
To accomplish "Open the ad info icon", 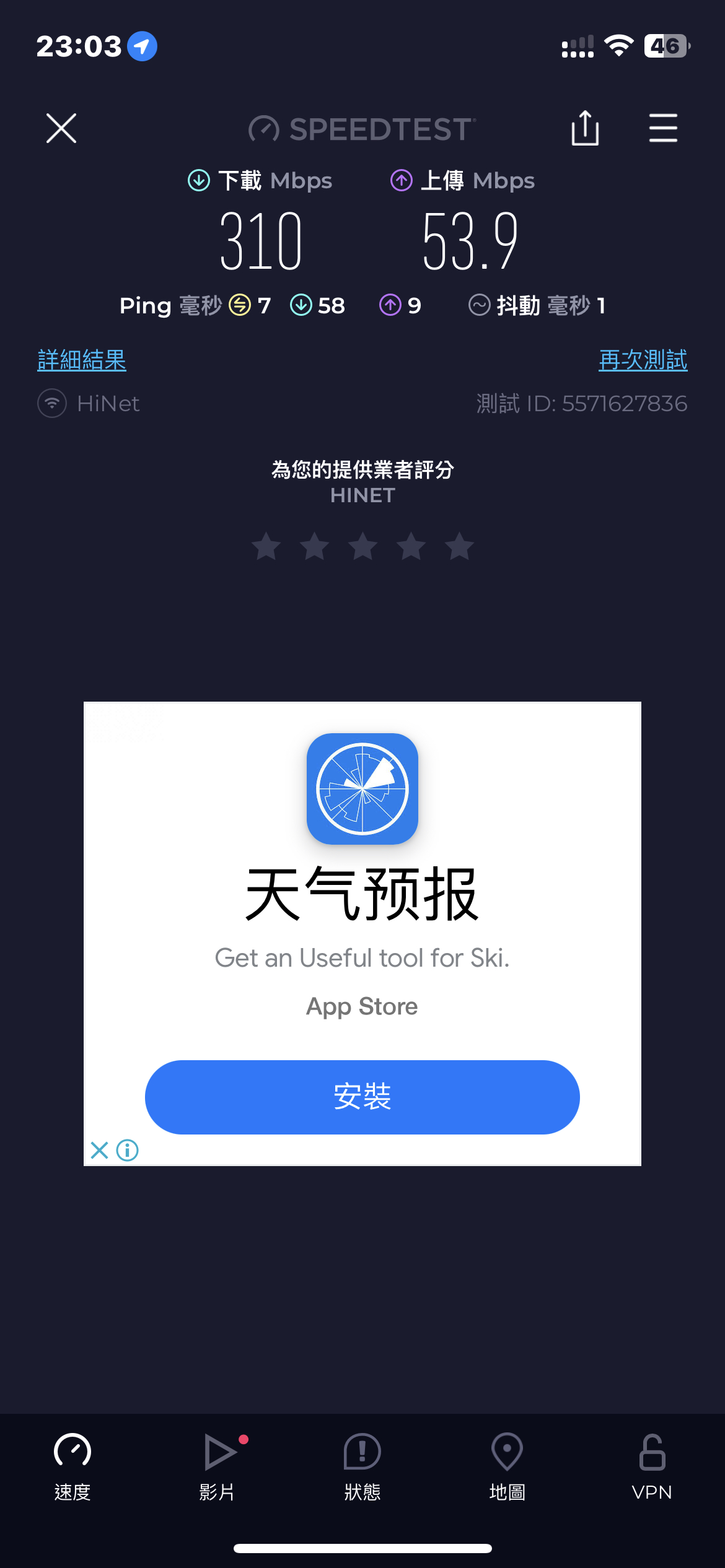I will pyautogui.click(x=128, y=1151).
